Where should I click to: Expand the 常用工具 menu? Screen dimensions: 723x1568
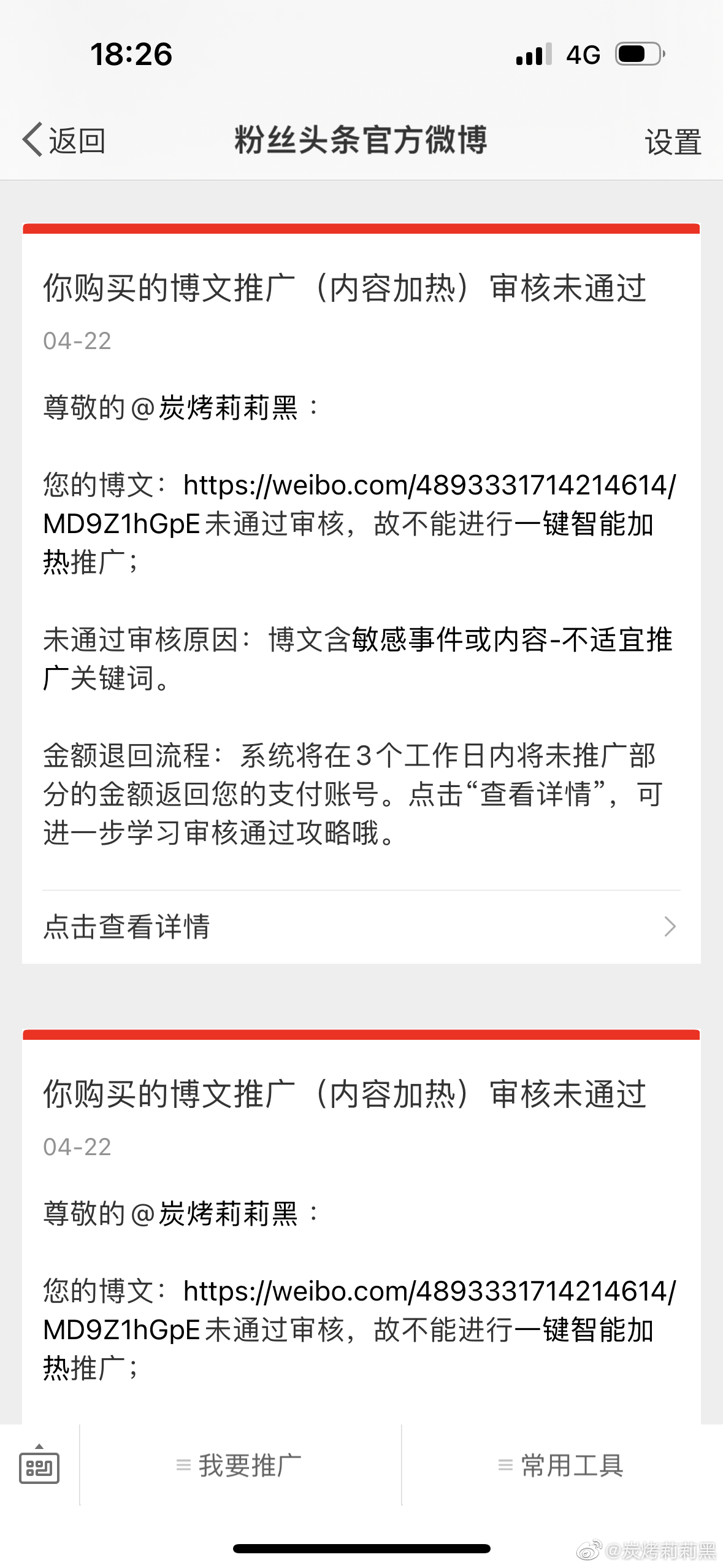562,1465
